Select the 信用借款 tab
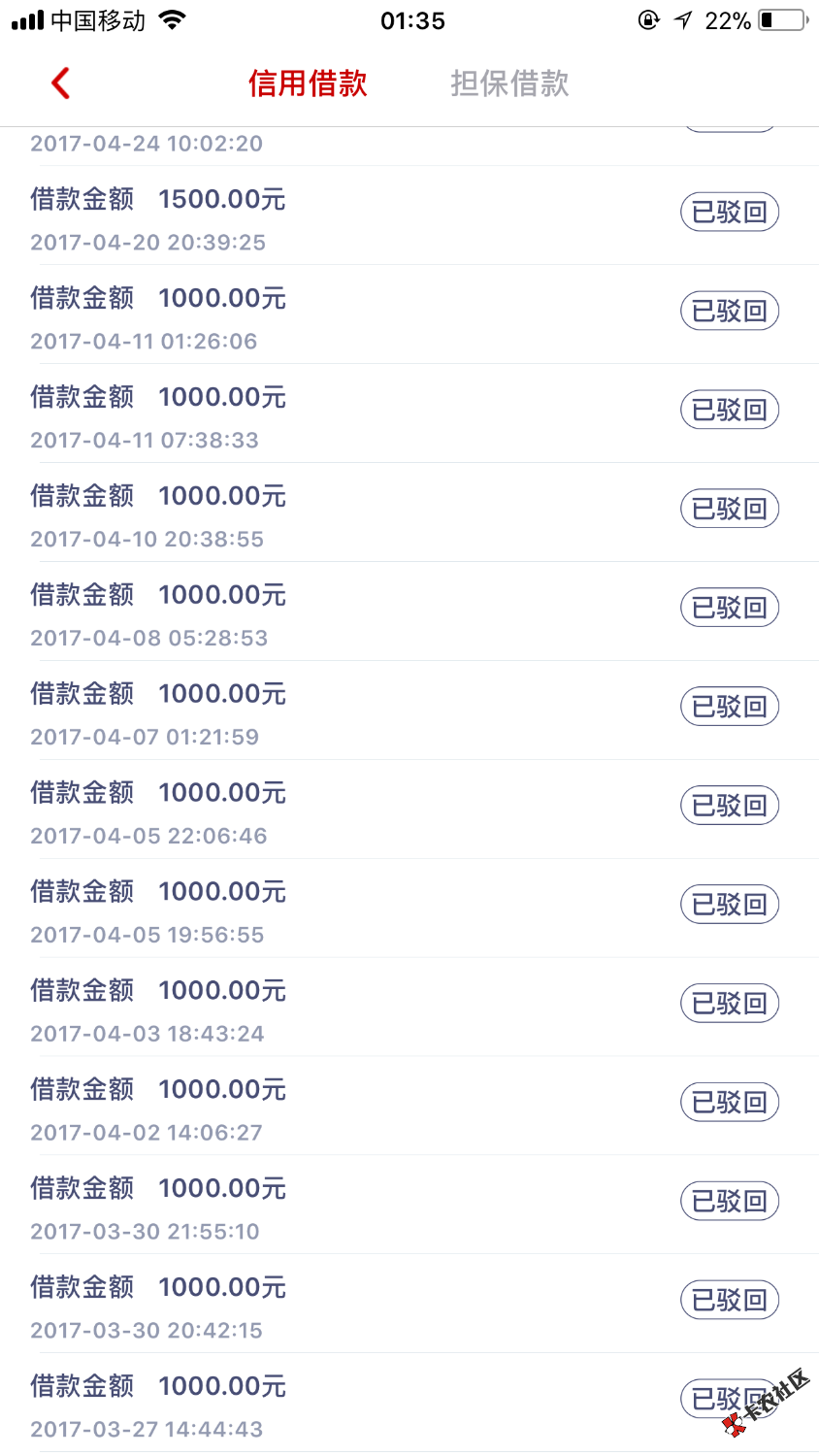Image resolution: width=819 pixels, height=1456 pixels. pyautogui.click(x=308, y=83)
